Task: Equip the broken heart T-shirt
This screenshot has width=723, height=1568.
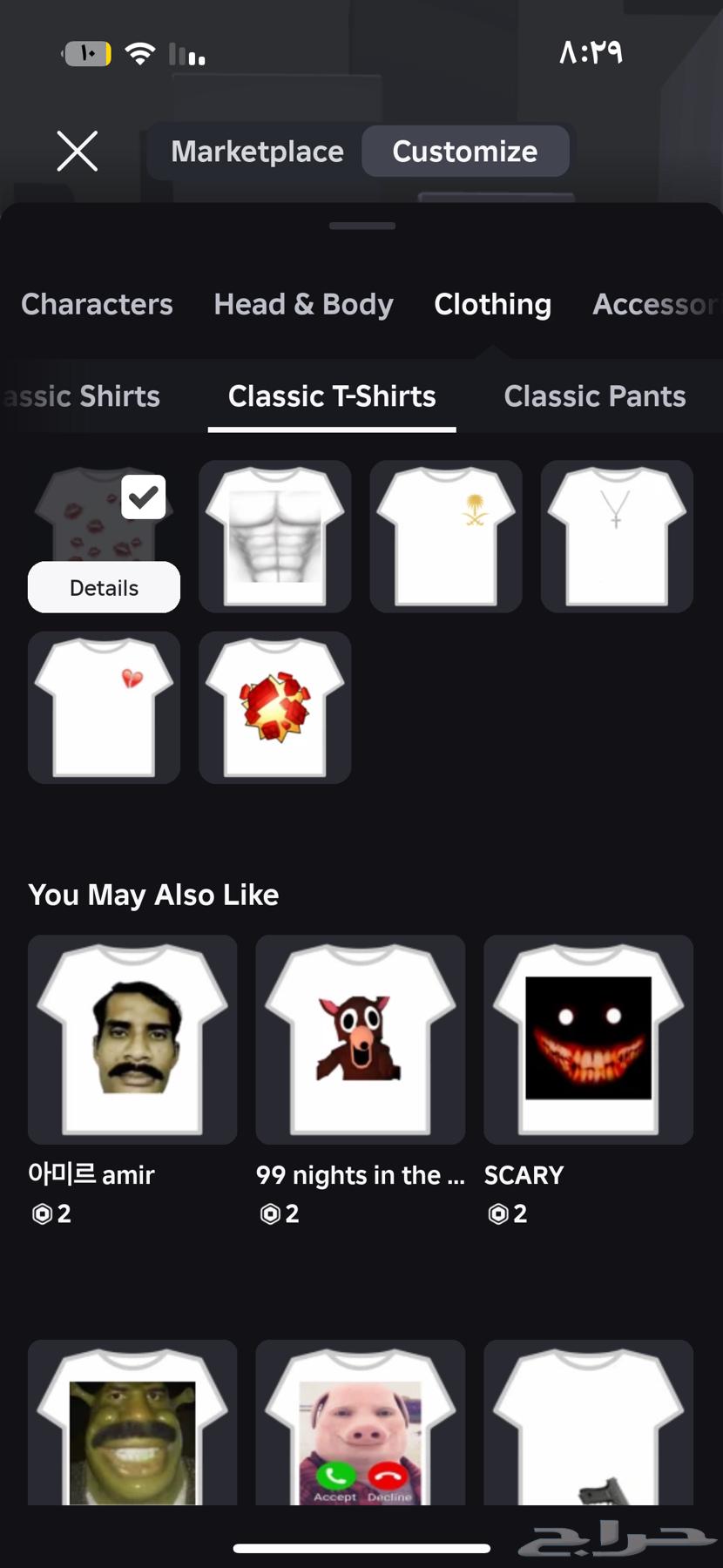Action: 104,707
